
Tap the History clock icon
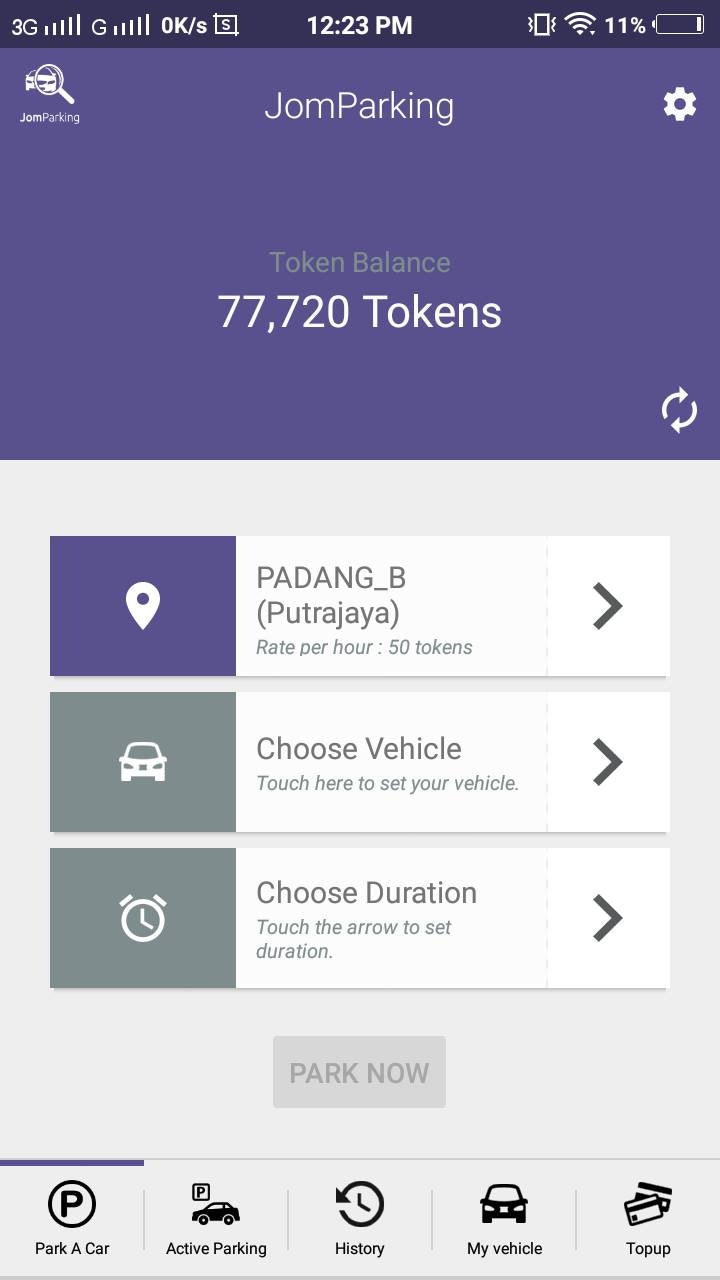point(359,1204)
